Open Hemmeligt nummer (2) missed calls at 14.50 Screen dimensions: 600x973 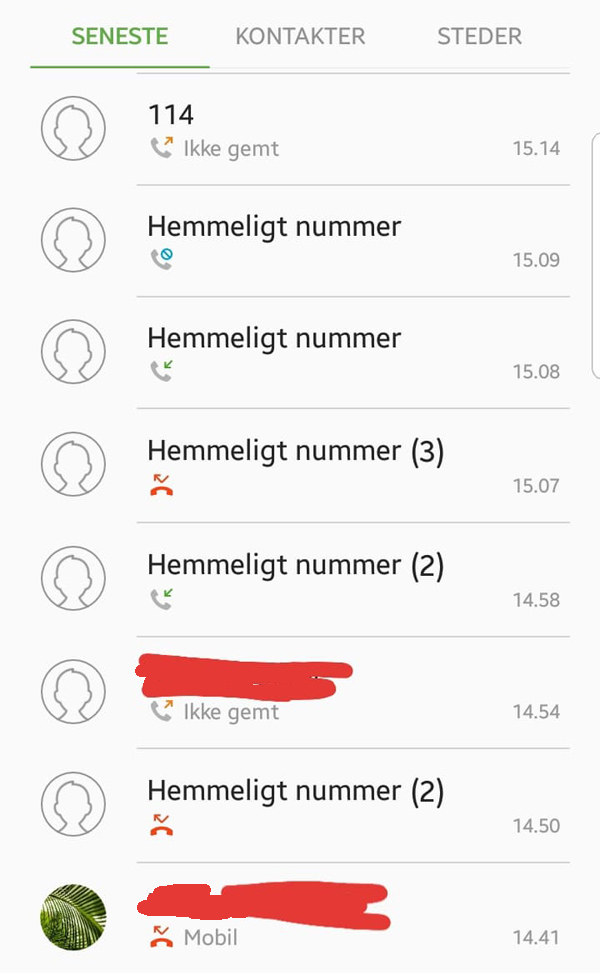340,806
